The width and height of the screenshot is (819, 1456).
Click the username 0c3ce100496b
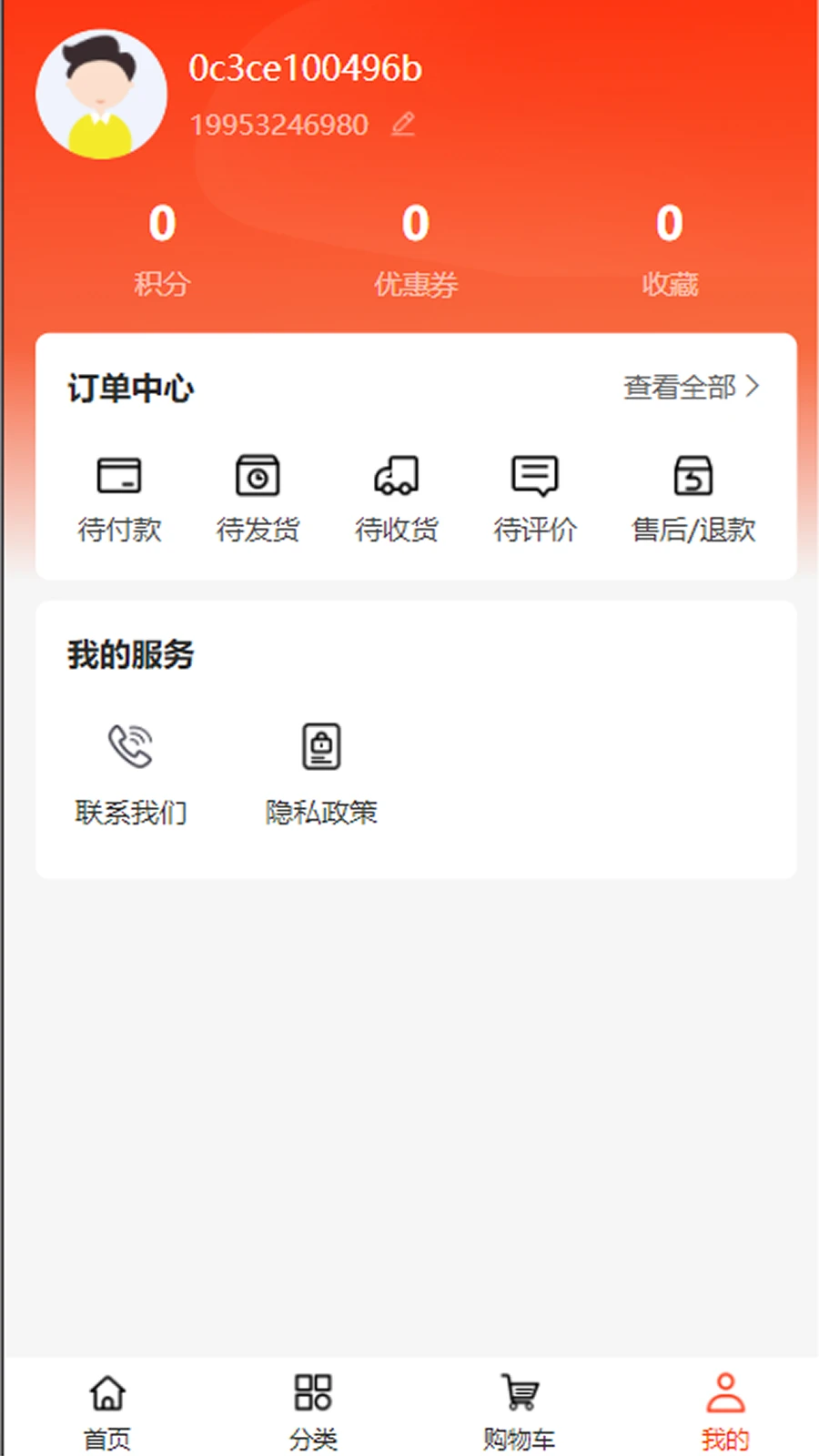click(304, 67)
